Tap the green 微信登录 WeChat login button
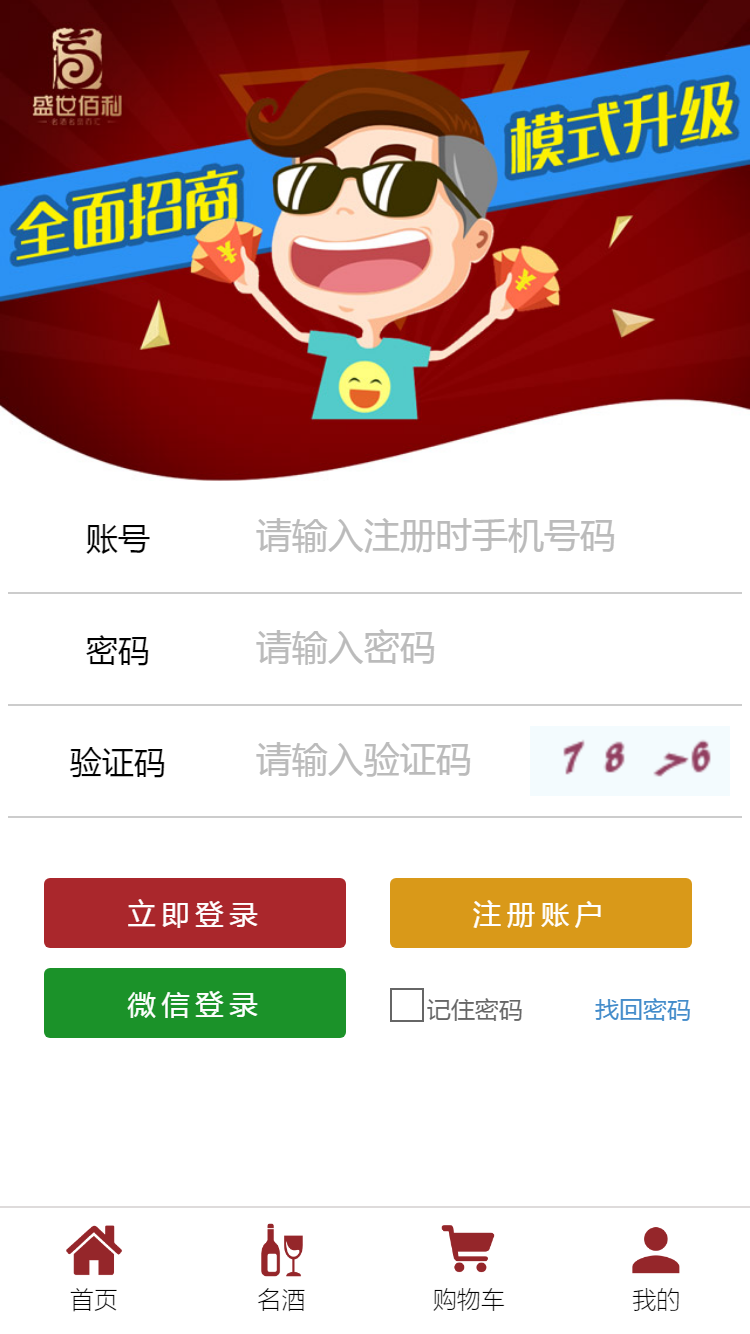The width and height of the screenshot is (750, 1334). 194,1003
